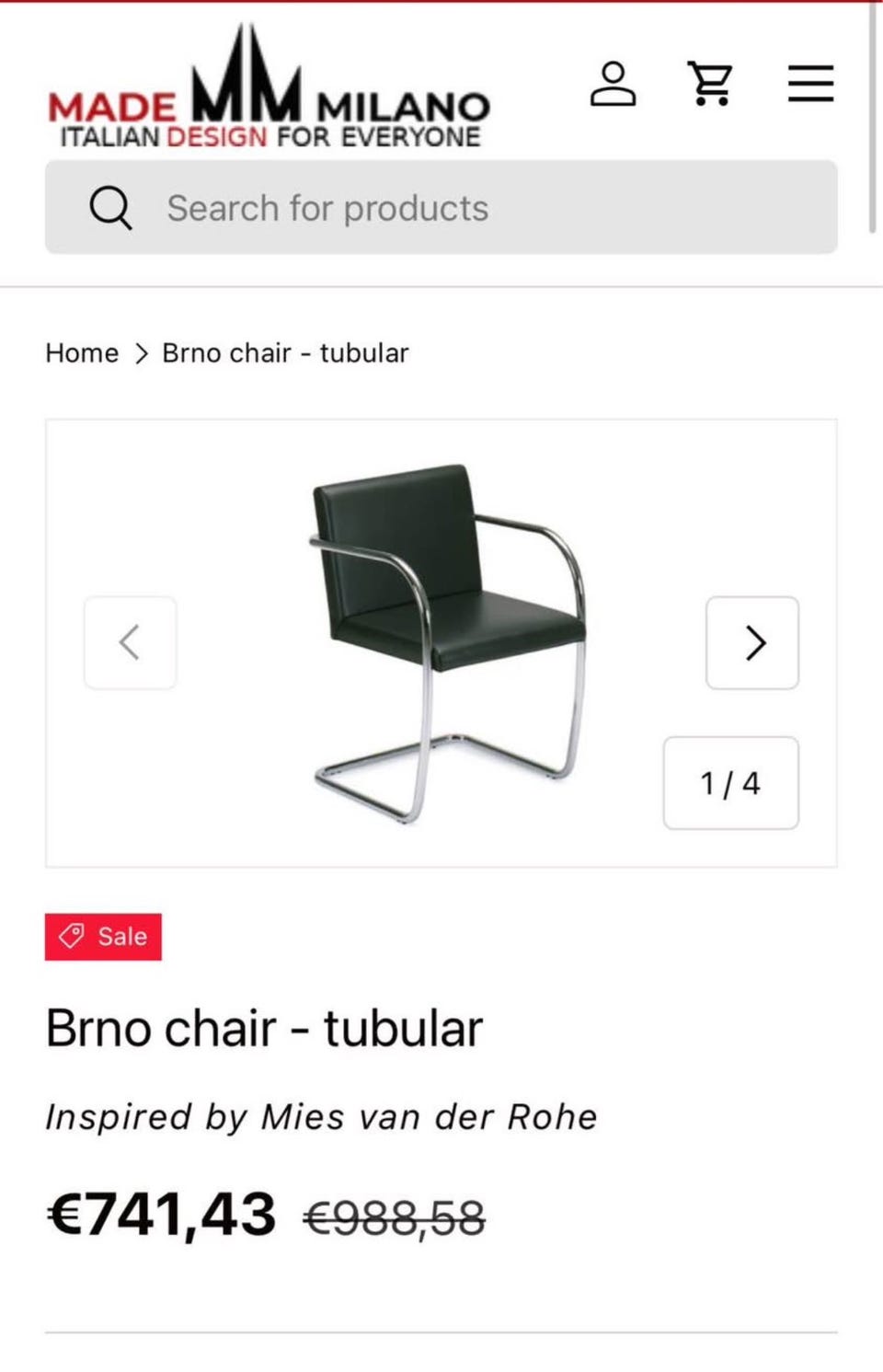Show the next product image
The height and width of the screenshot is (1372, 883).
pos(751,643)
